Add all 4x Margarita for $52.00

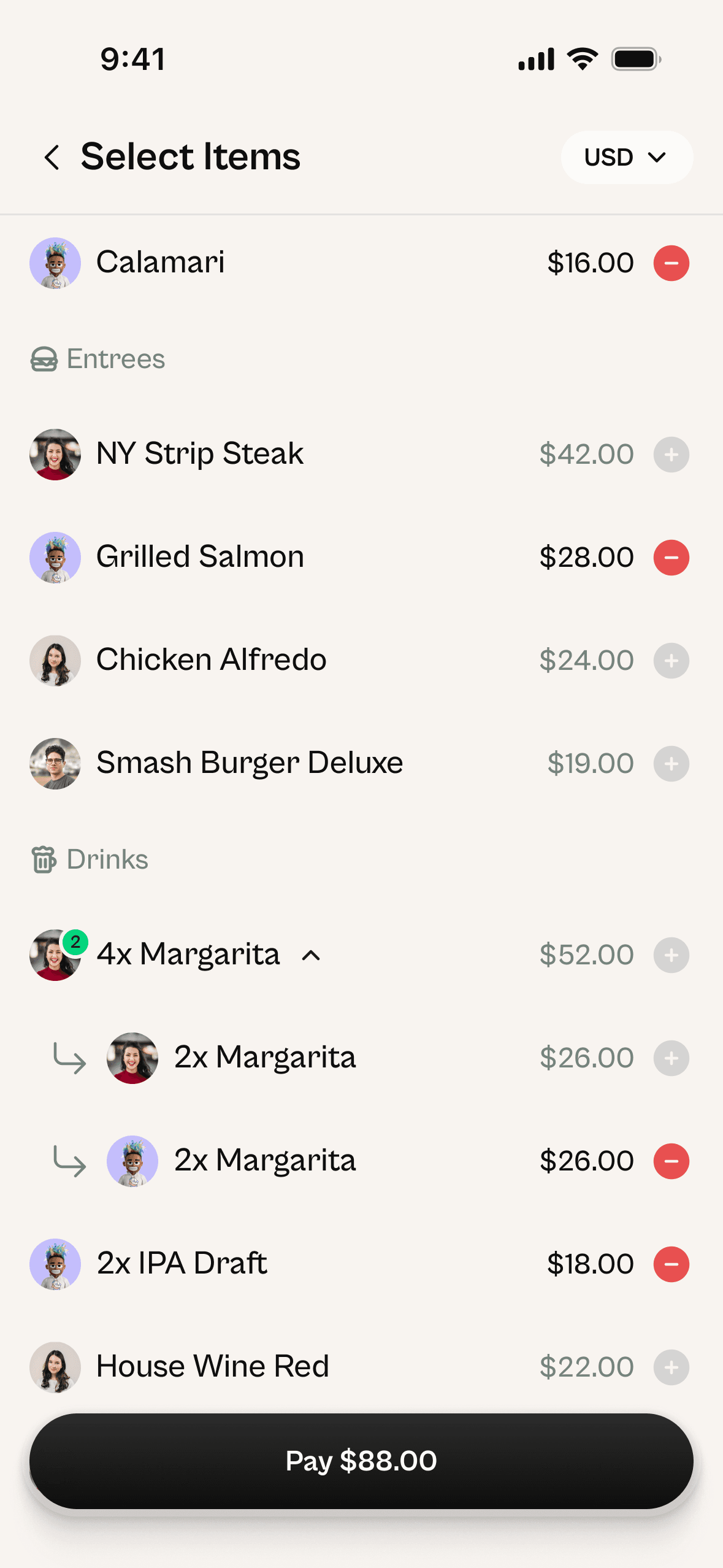tap(671, 955)
